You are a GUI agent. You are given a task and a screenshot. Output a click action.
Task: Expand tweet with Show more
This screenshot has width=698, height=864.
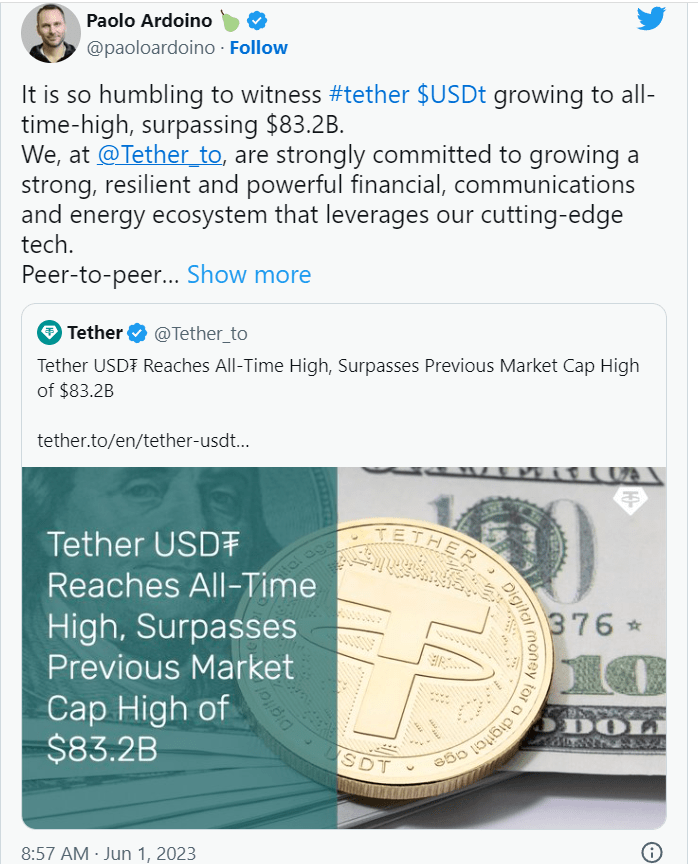(x=249, y=274)
